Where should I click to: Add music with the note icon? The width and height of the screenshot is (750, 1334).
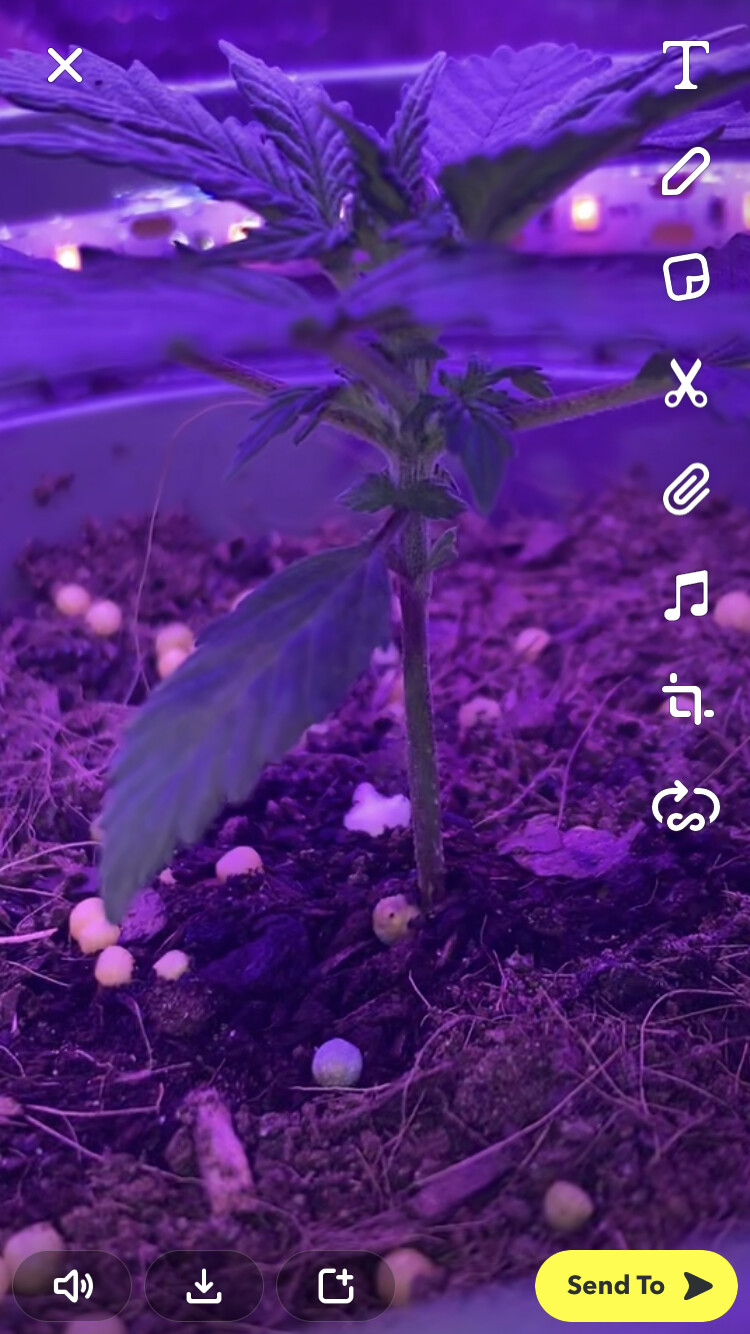686,595
